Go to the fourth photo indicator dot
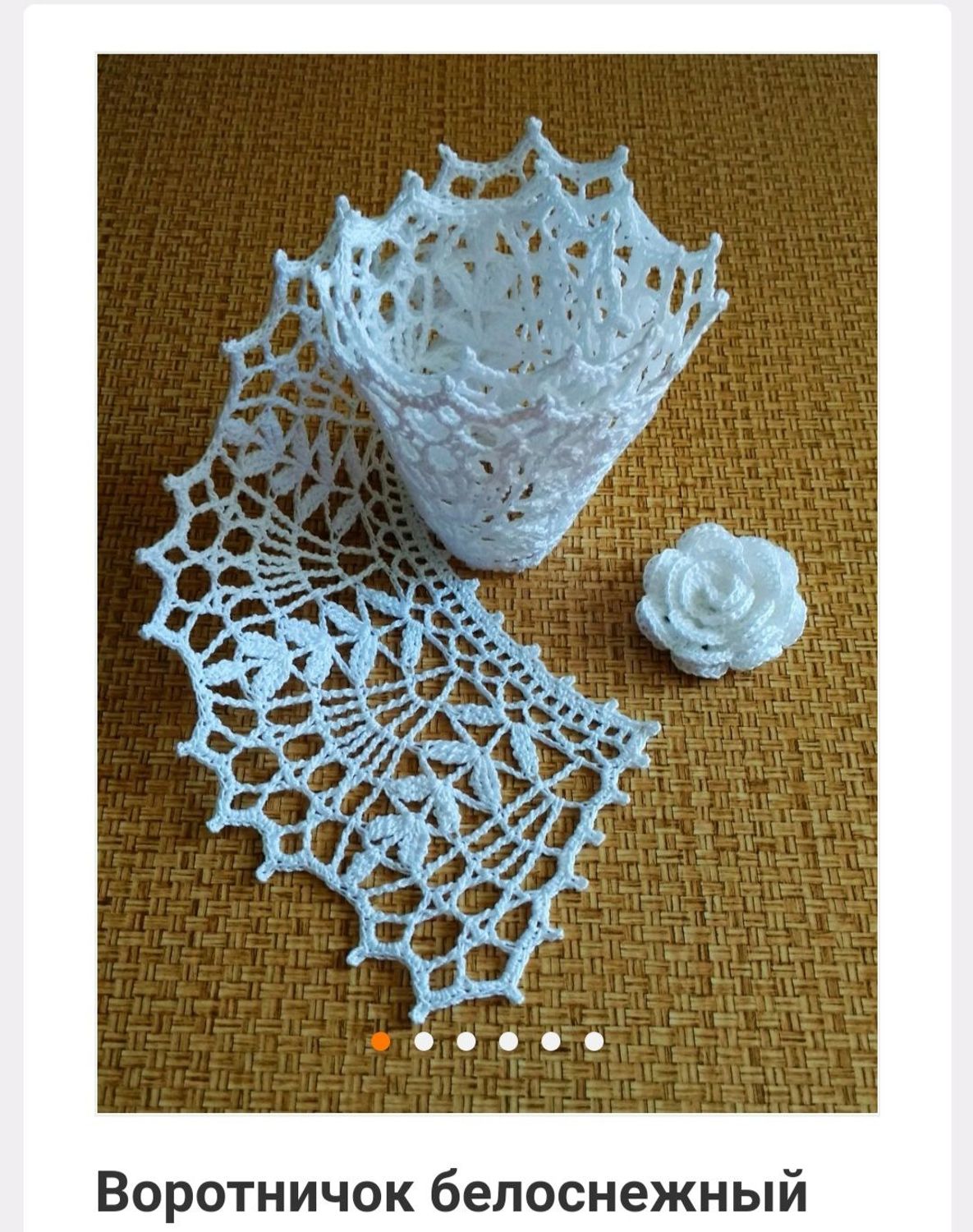The width and height of the screenshot is (973, 1232). pyautogui.click(x=509, y=1041)
